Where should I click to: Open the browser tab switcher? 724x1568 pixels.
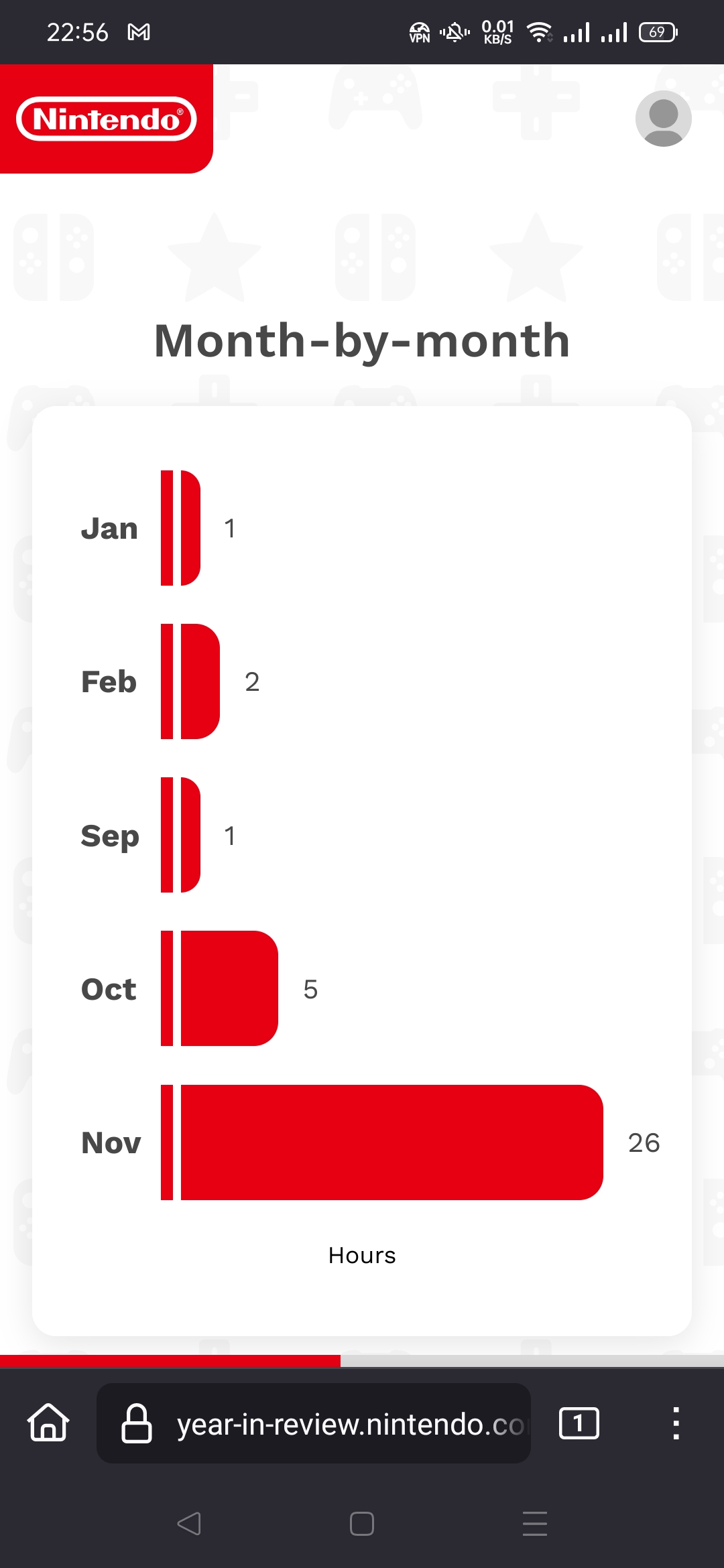coord(579,1423)
